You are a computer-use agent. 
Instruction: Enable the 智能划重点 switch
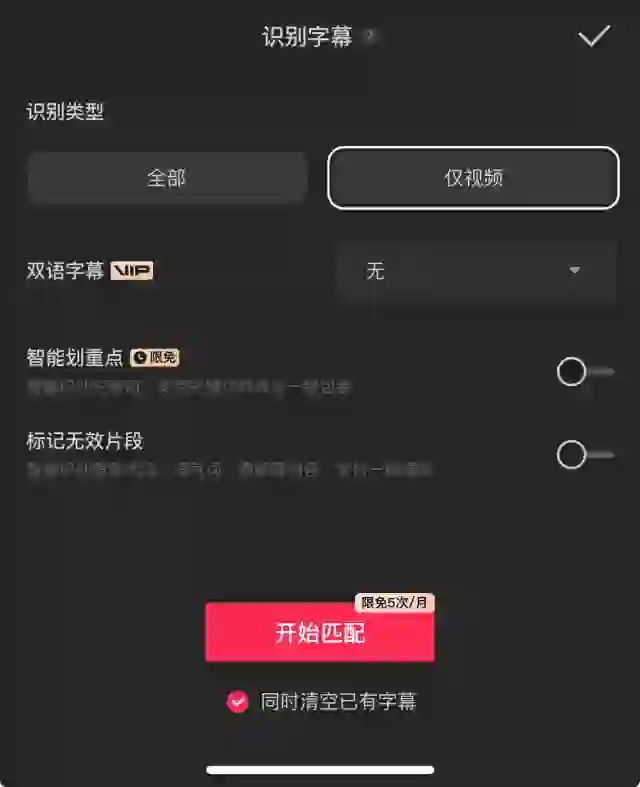click(x=584, y=372)
